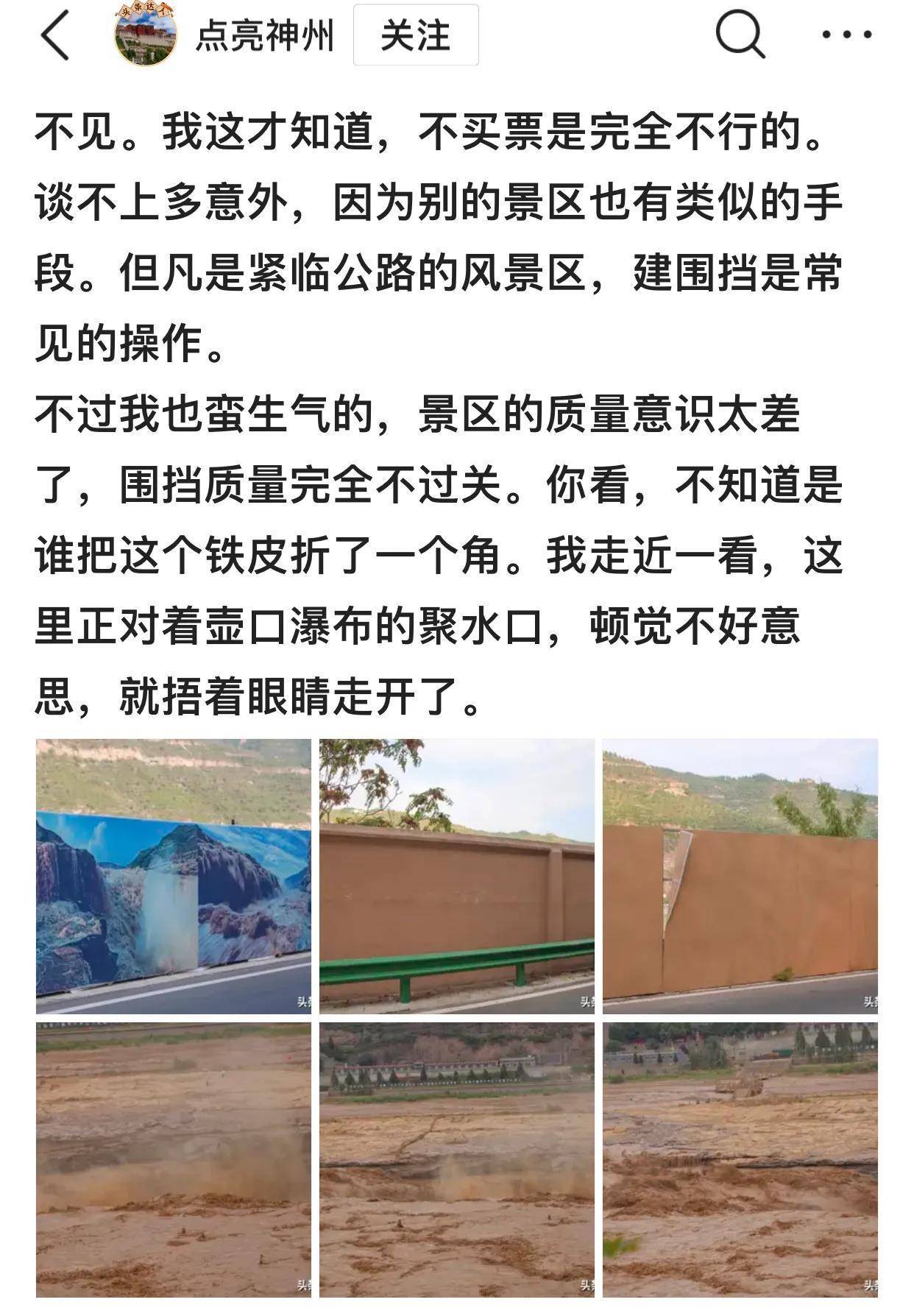Open the search icon

coord(740,34)
